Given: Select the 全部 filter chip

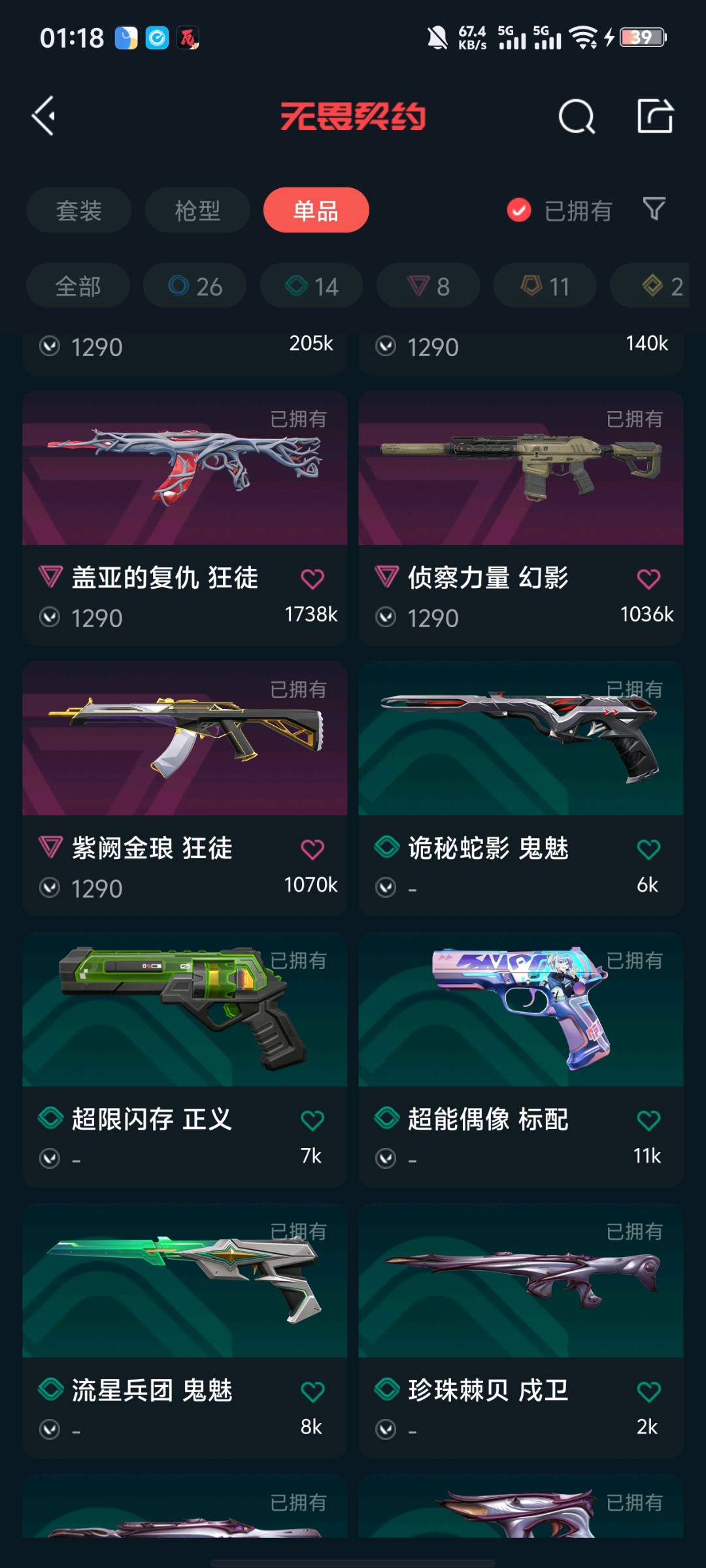Looking at the screenshot, I should coord(78,286).
